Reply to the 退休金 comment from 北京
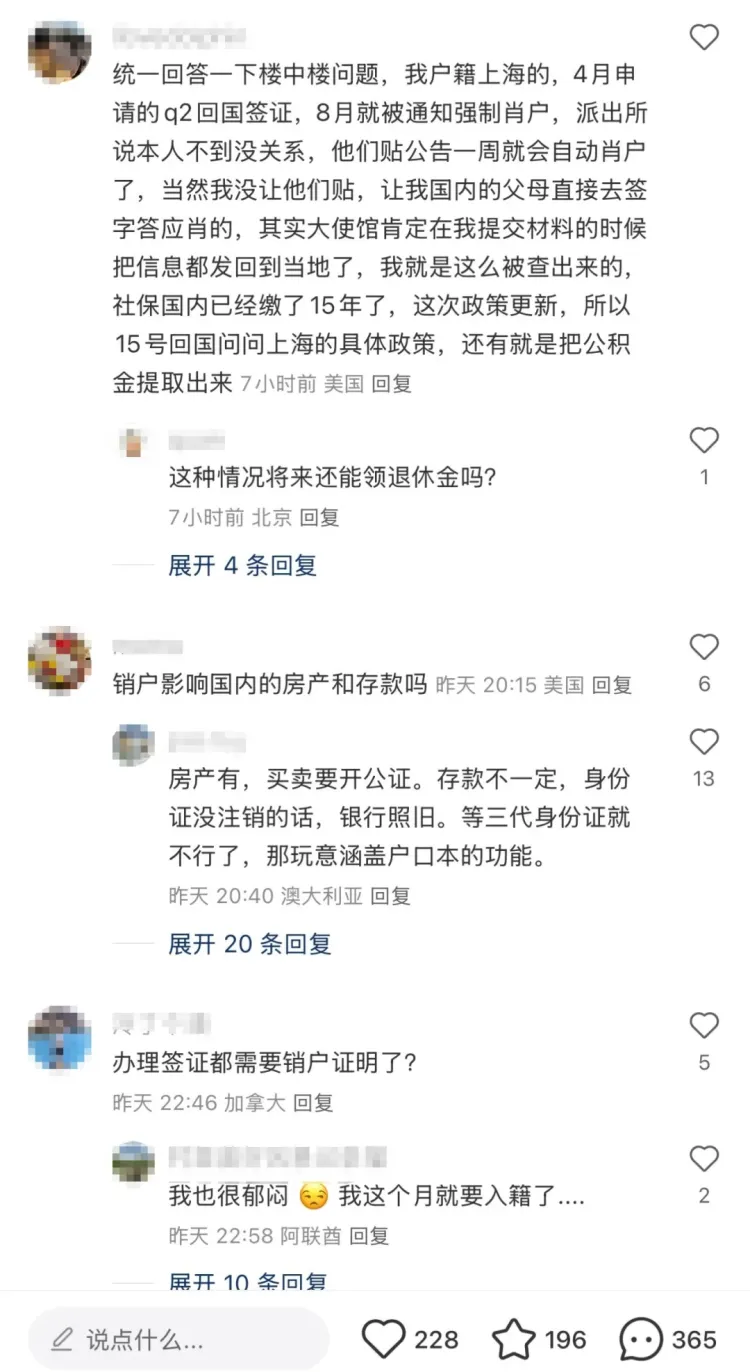Screen dimensions: 750x1372 pos(319,517)
